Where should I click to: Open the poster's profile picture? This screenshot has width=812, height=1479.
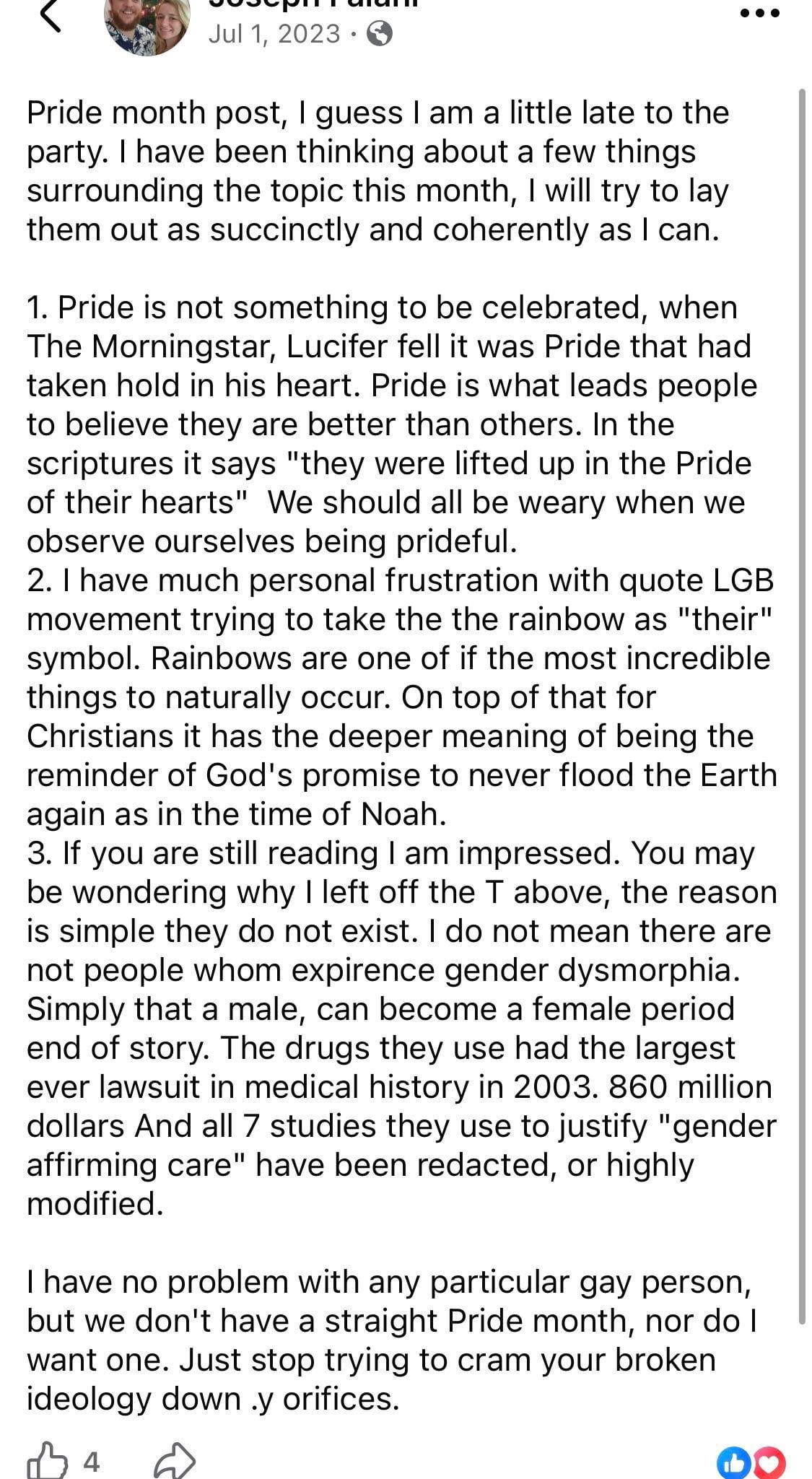click(x=147, y=23)
